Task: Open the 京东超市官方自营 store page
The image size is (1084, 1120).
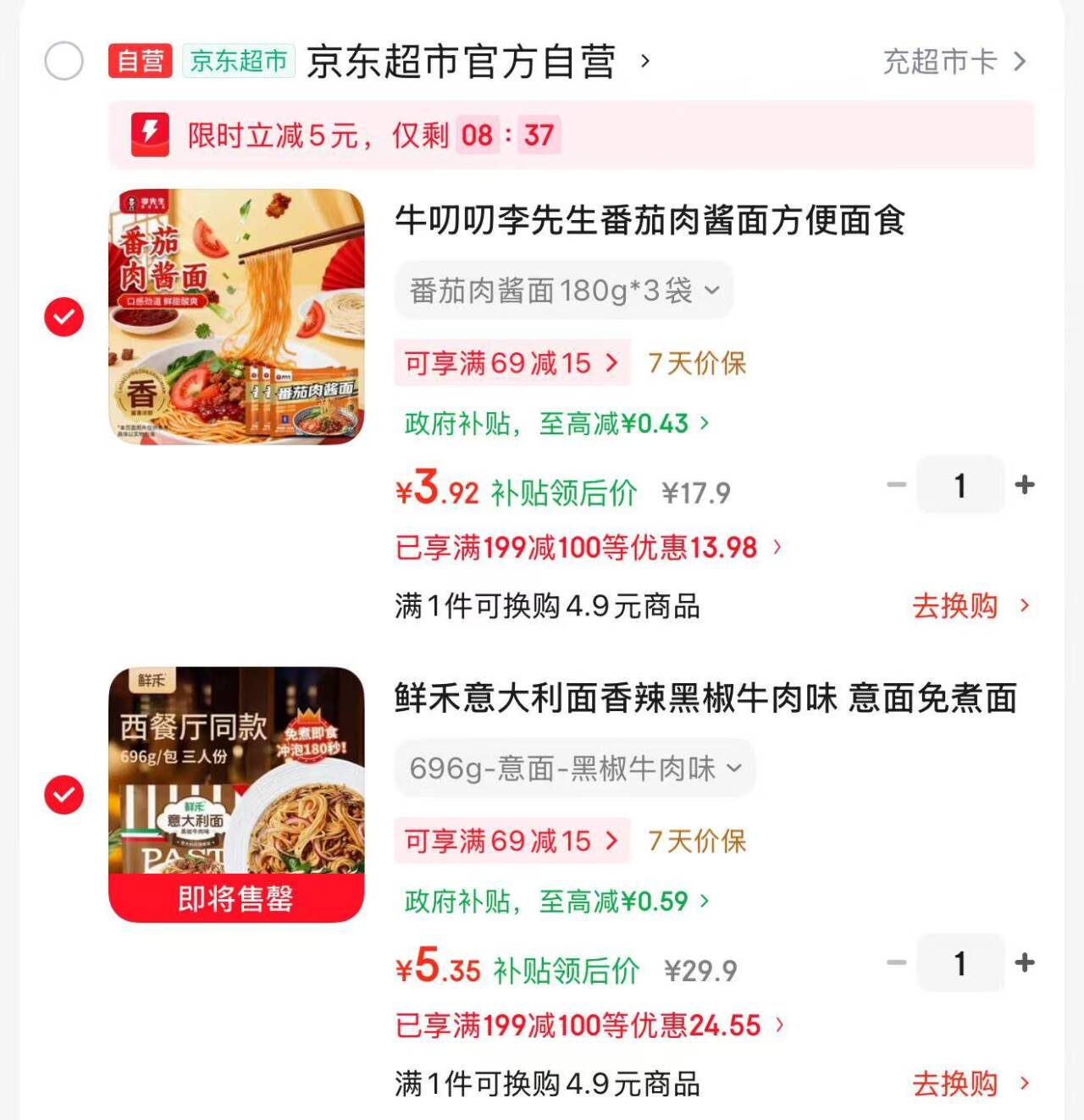Action: (x=462, y=62)
